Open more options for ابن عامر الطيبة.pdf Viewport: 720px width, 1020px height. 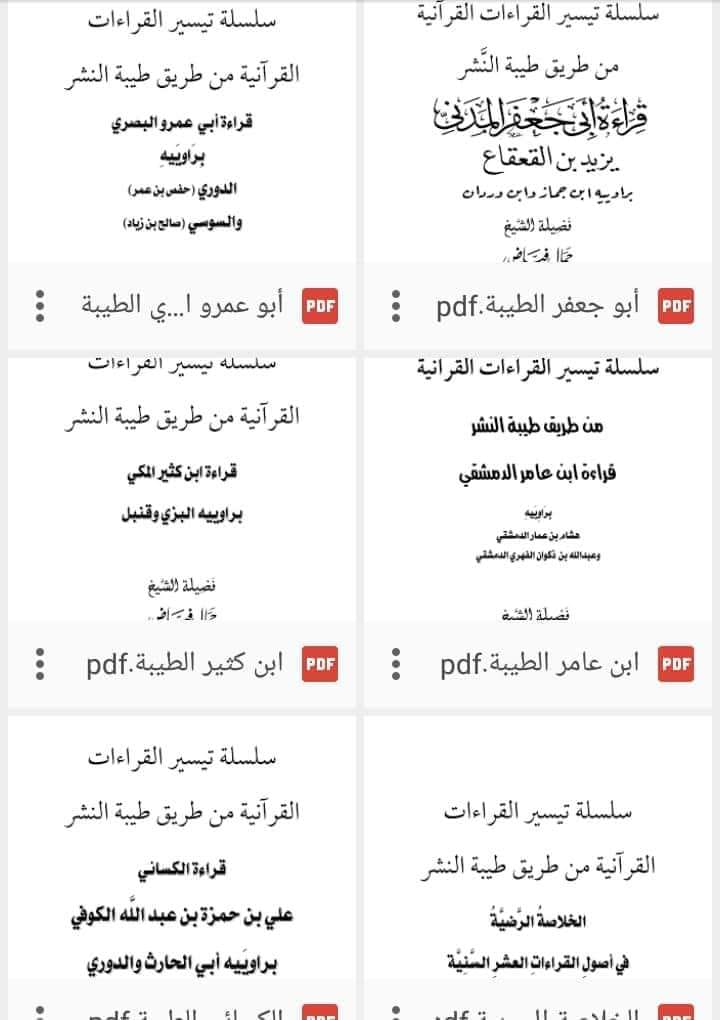coord(395,664)
